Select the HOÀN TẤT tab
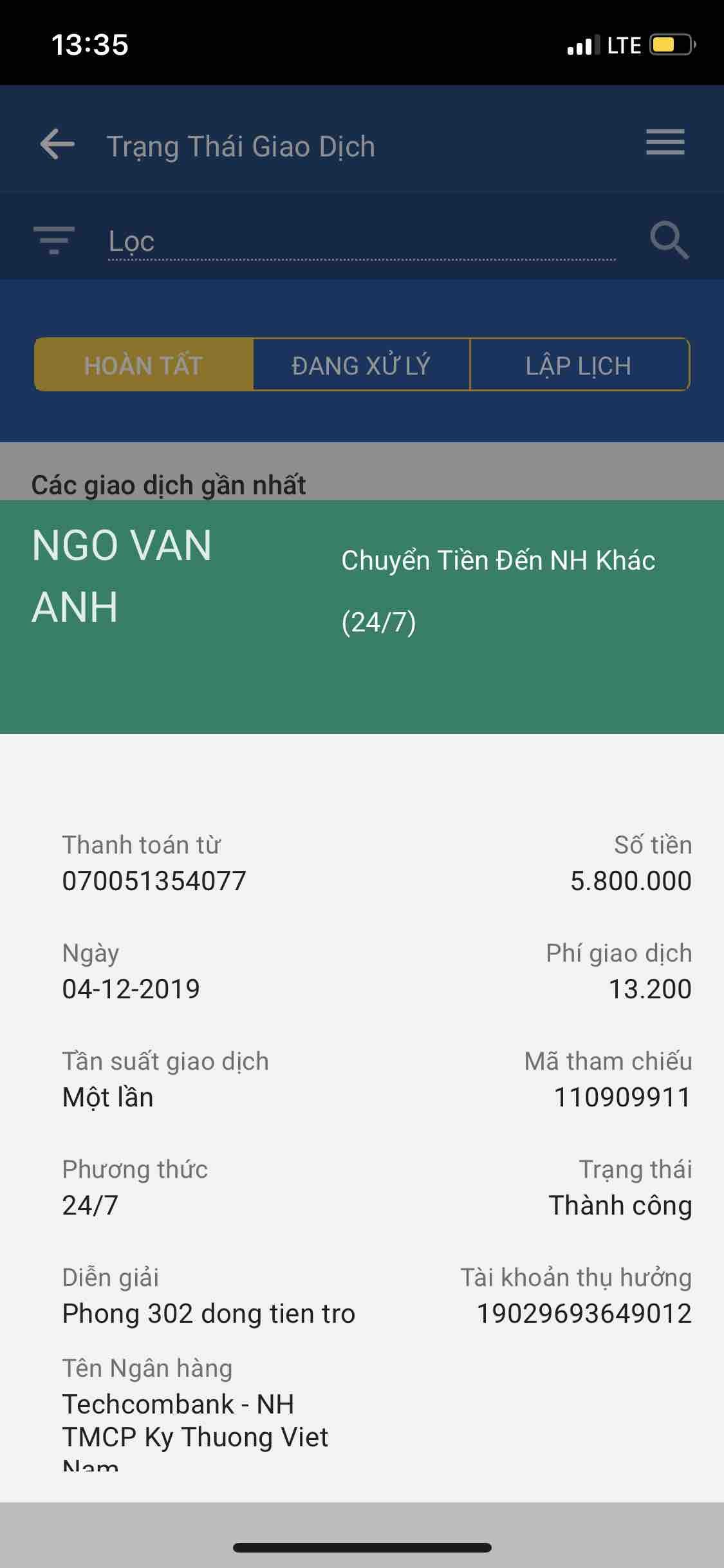 144,365
